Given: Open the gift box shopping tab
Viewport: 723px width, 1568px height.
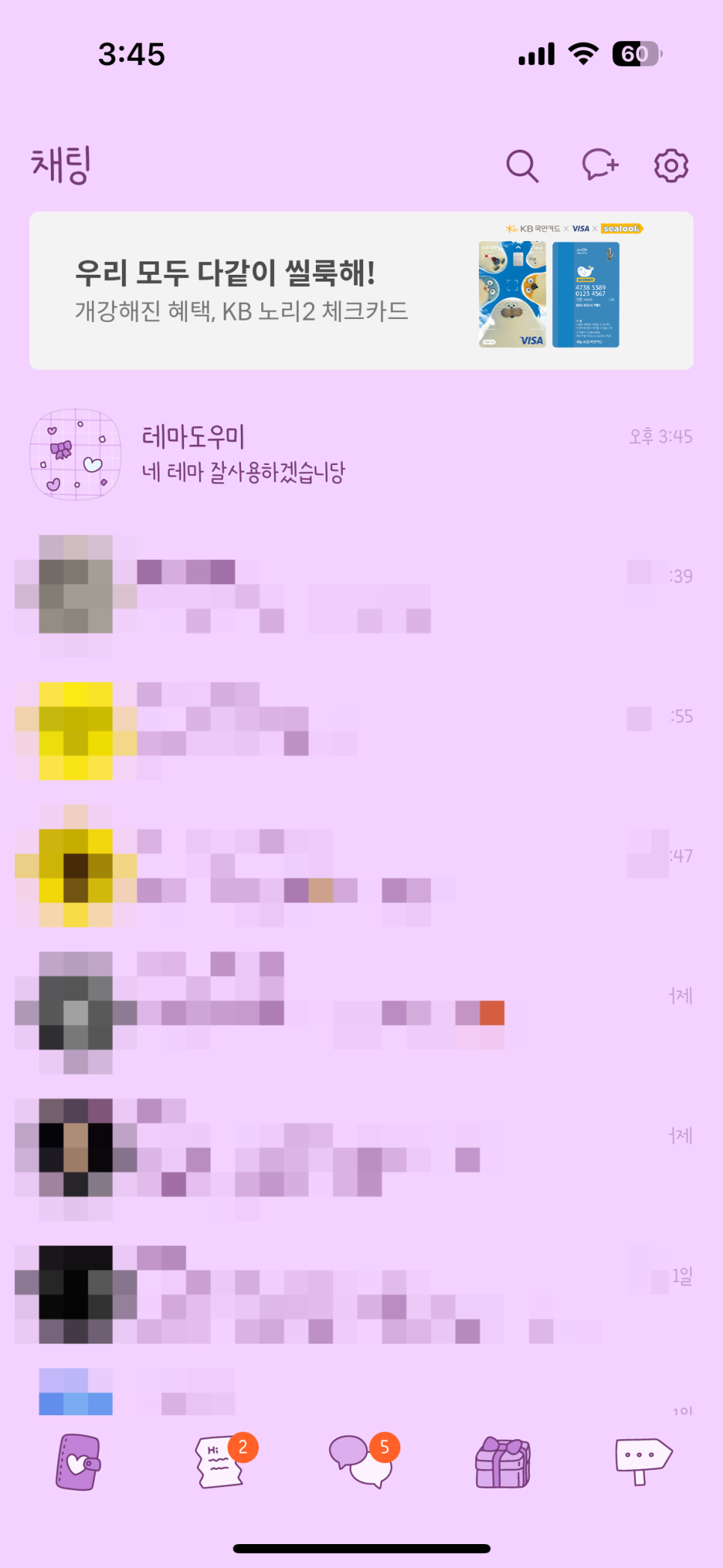Looking at the screenshot, I should [503, 1462].
